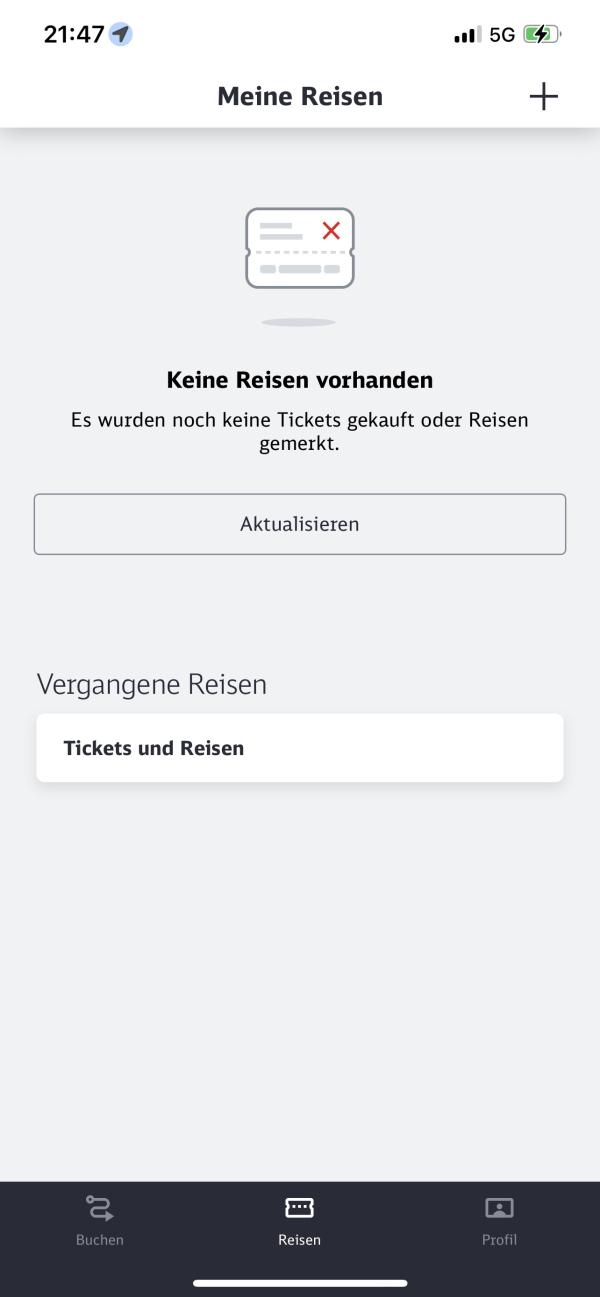The width and height of the screenshot is (600, 1297).
Task: Add a trip with the plus icon
Action: (543, 97)
